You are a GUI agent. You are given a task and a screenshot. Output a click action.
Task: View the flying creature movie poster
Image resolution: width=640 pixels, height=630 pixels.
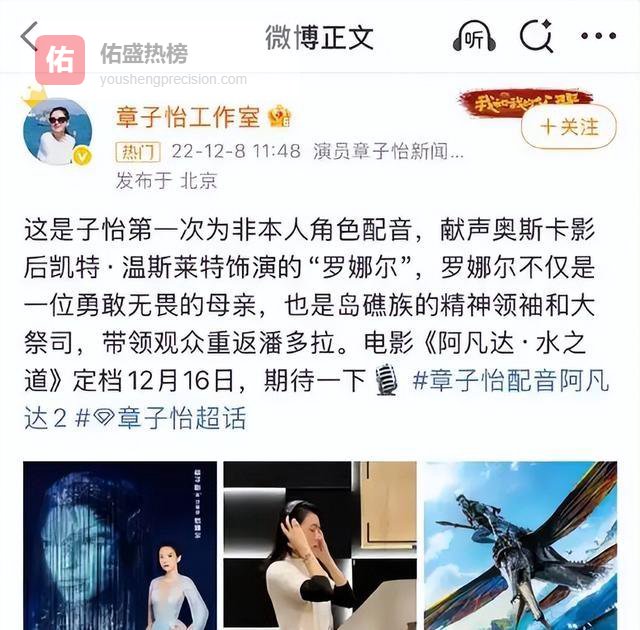pyautogui.click(x=519, y=545)
